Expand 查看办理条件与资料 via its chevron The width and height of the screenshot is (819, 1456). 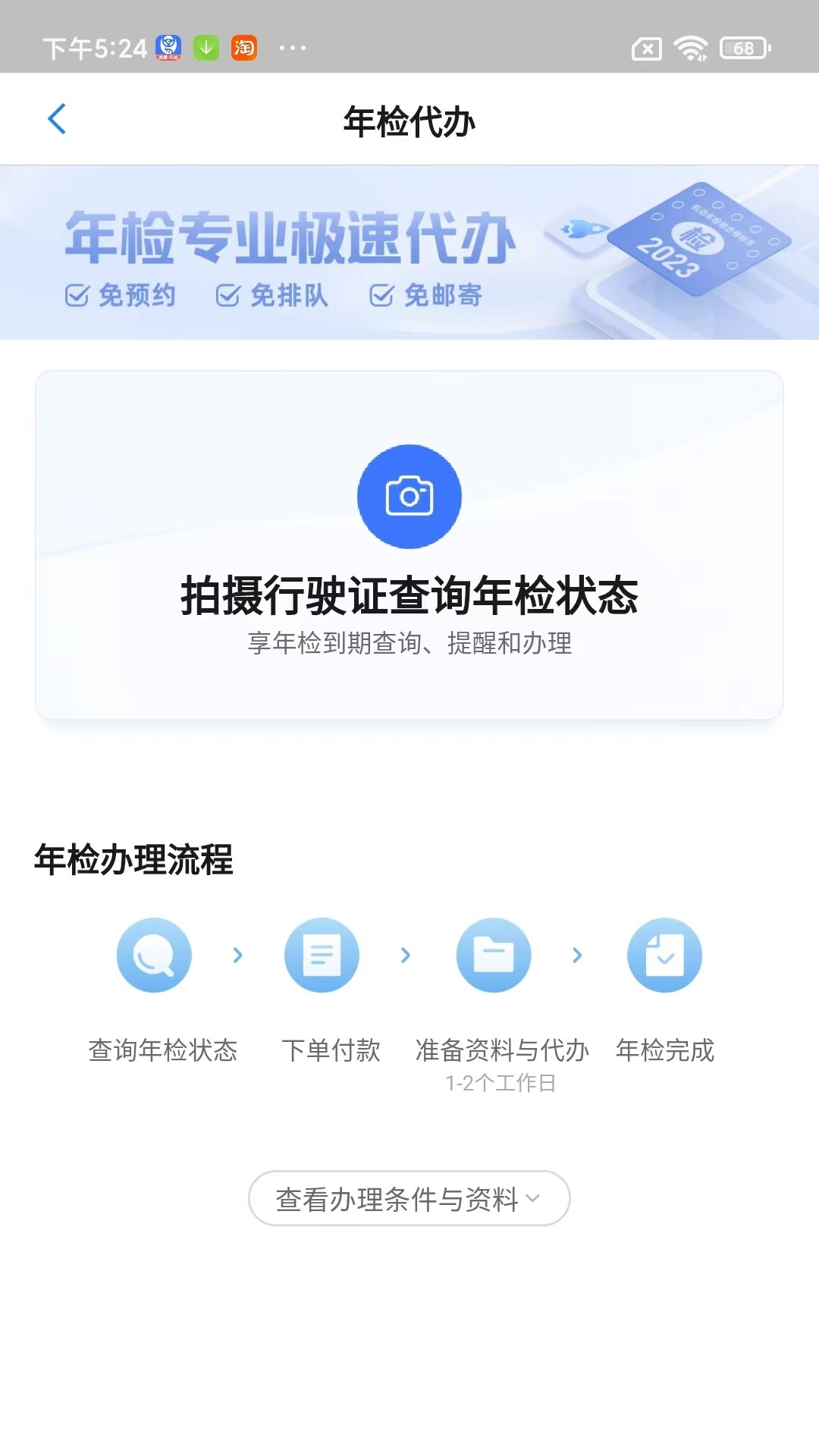[x=535, y=1198]
